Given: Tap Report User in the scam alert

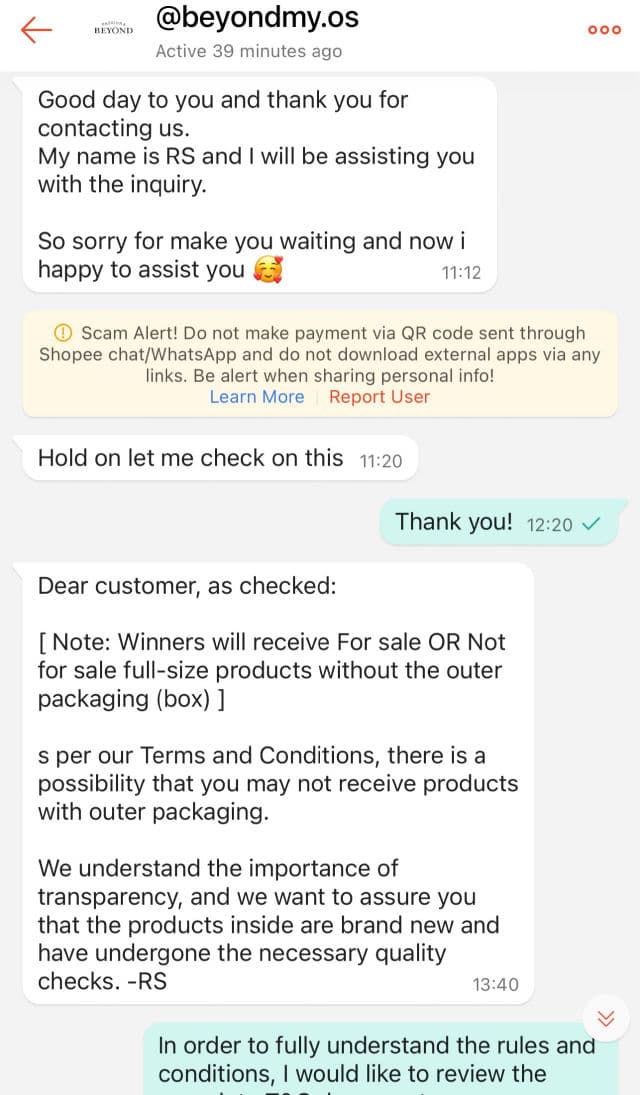Looking at the screenshot, I should (x=379, y=397).
